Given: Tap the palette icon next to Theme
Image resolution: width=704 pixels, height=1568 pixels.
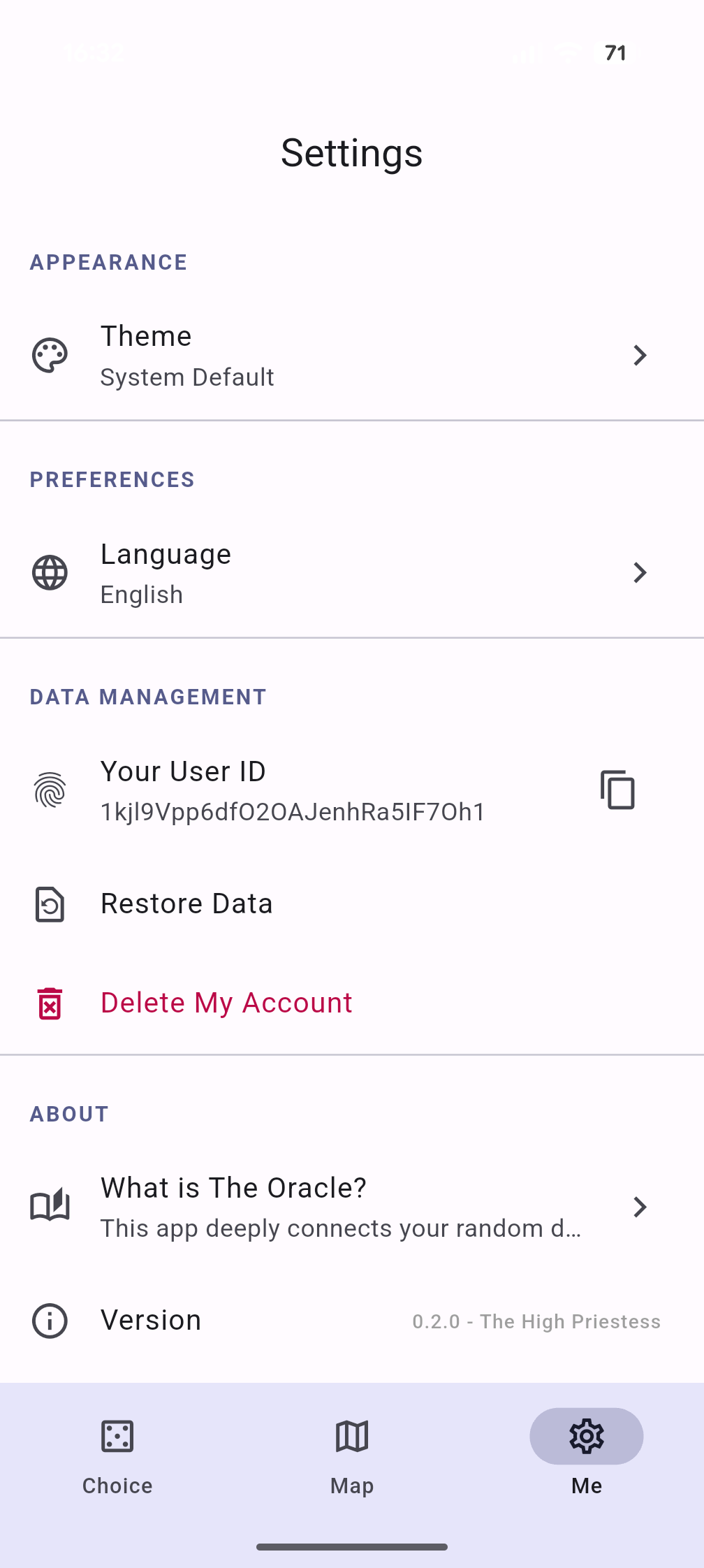Looking at the screenshot, I should [50, 355].
